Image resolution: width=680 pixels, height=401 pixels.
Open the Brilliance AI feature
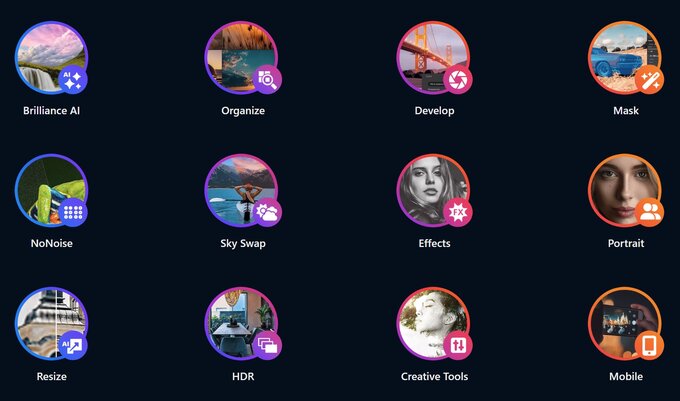[51, 58]
